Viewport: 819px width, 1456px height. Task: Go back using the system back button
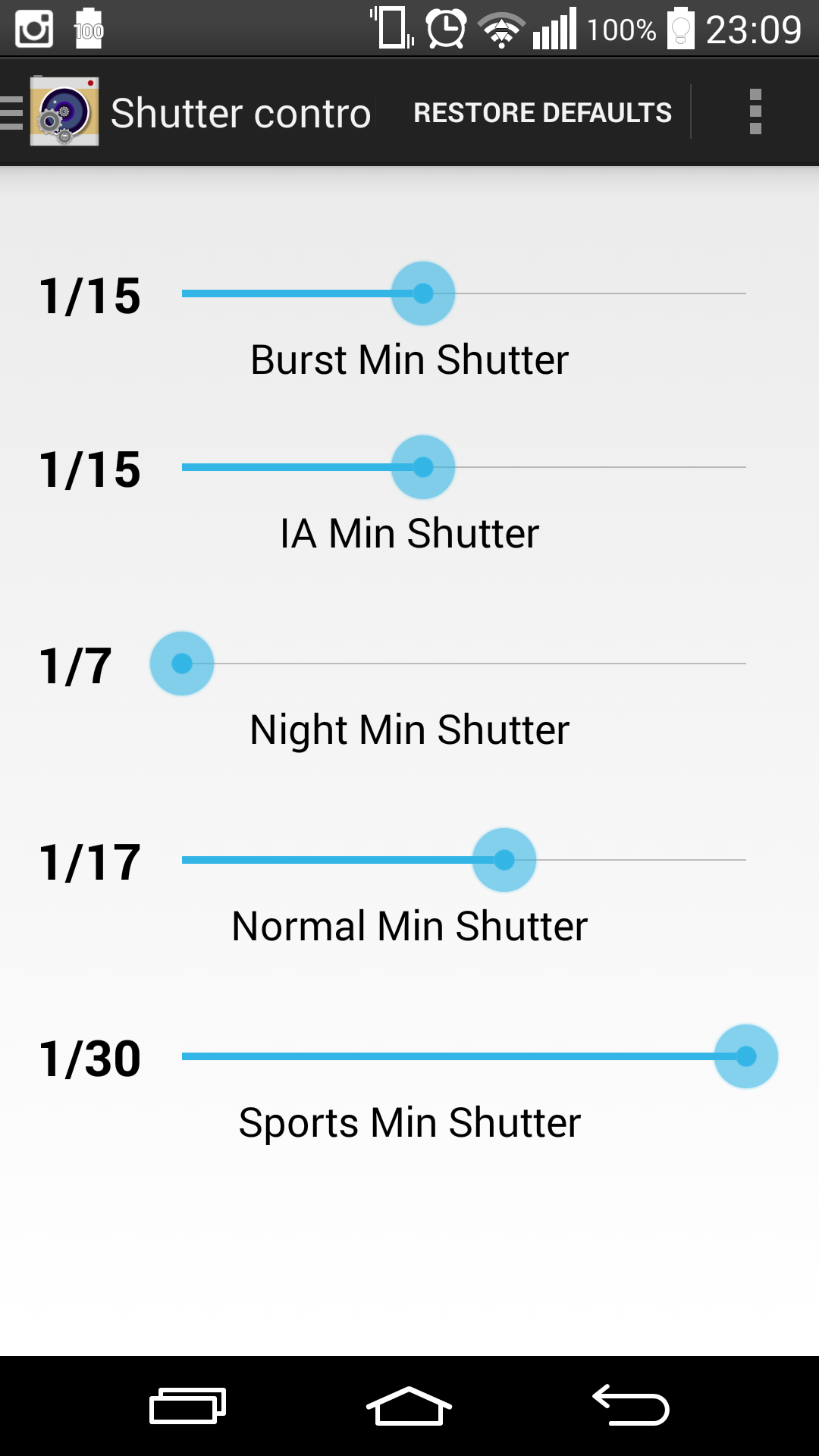pyautogui.click(x=630, y=1406)
